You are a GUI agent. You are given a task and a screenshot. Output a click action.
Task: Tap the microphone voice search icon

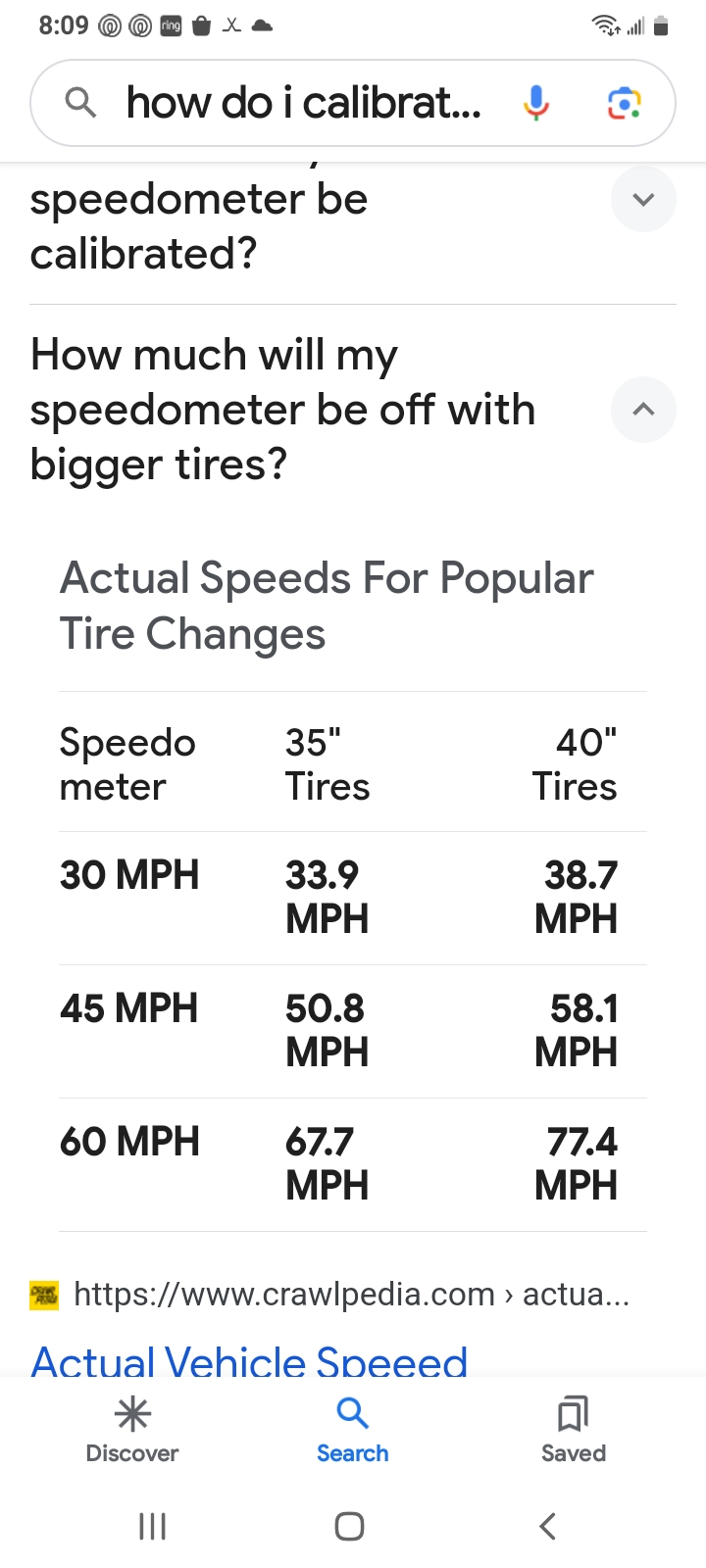(x=536, y=101)
